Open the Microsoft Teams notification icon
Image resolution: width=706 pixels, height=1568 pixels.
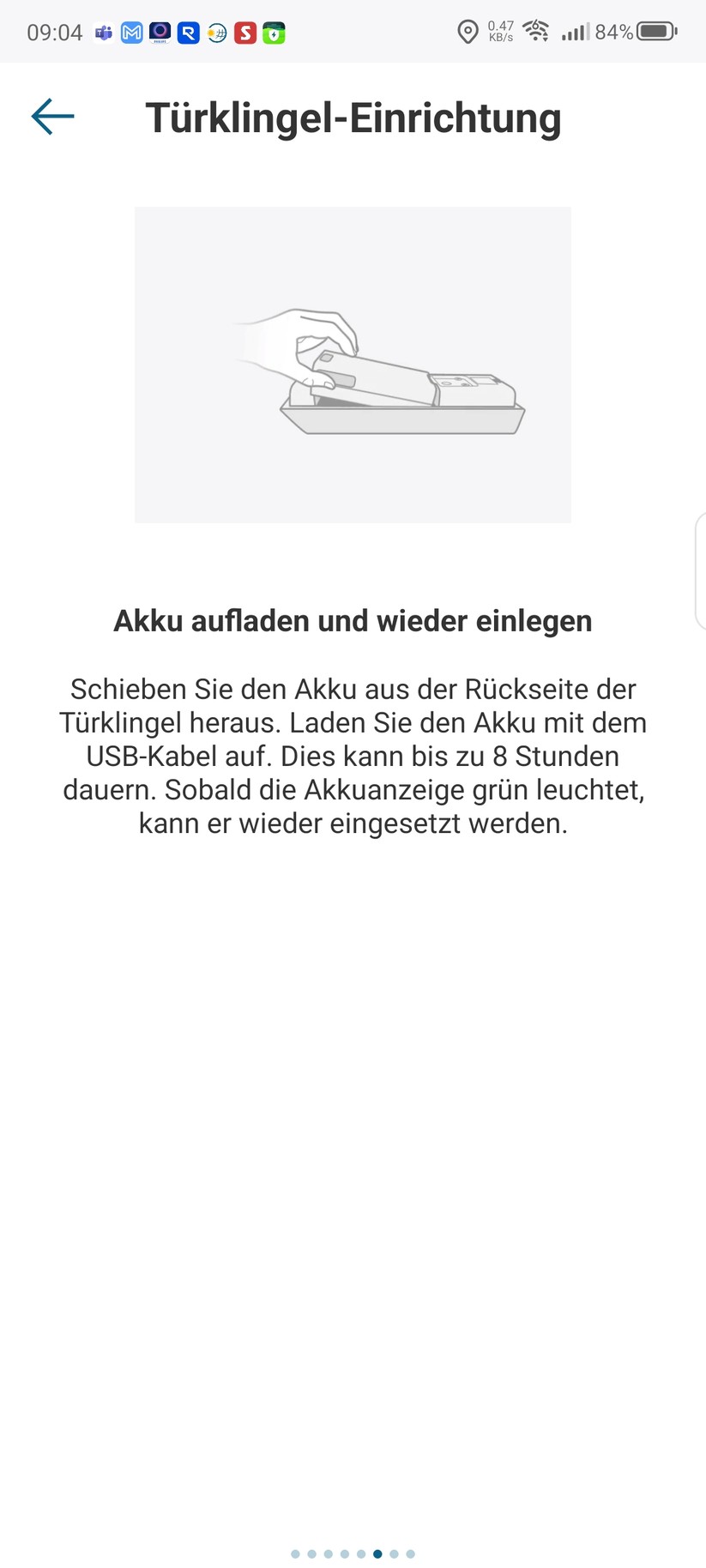102,33
